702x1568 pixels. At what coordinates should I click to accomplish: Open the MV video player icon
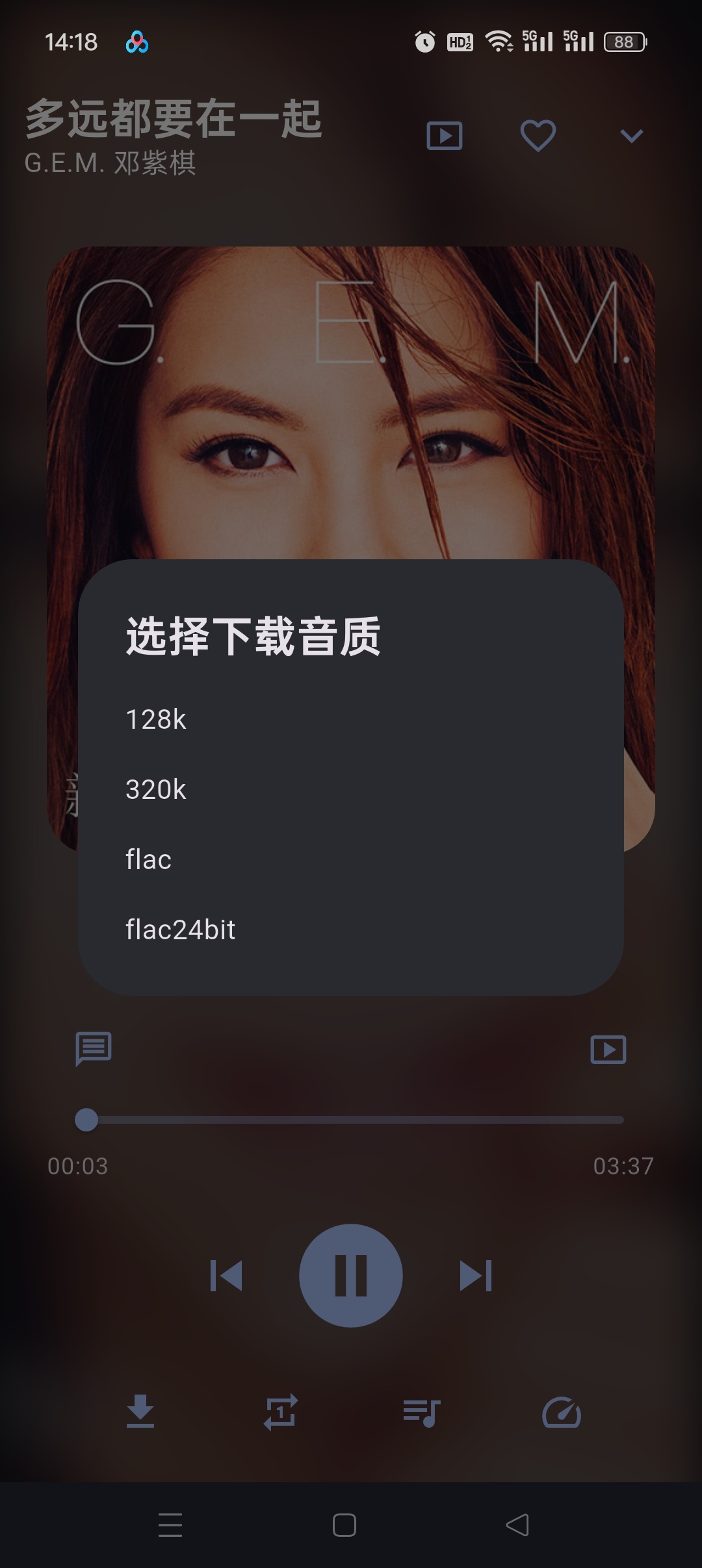click(x=444, y=136)
